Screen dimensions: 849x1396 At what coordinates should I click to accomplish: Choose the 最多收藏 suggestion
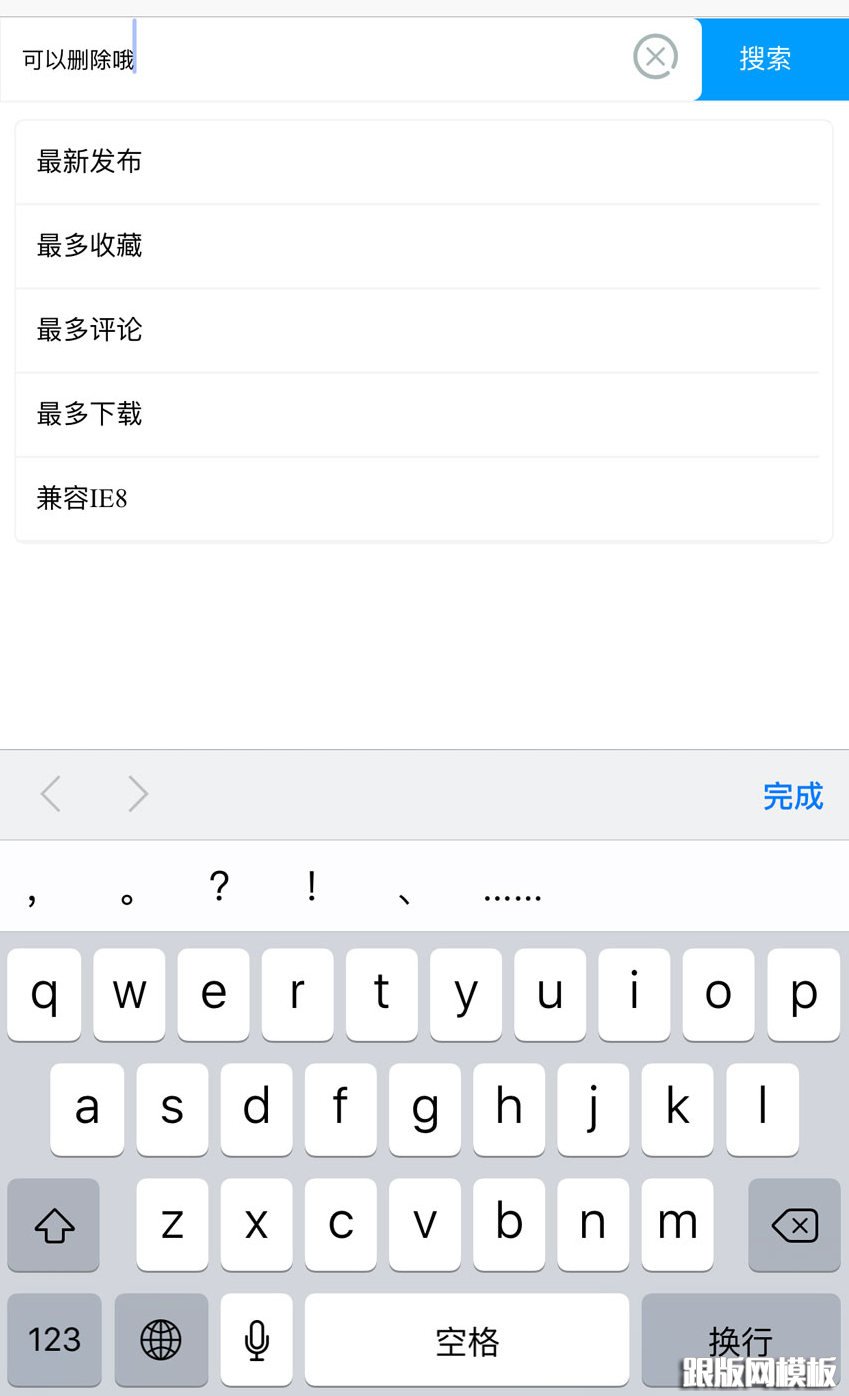tap(423, 246)
